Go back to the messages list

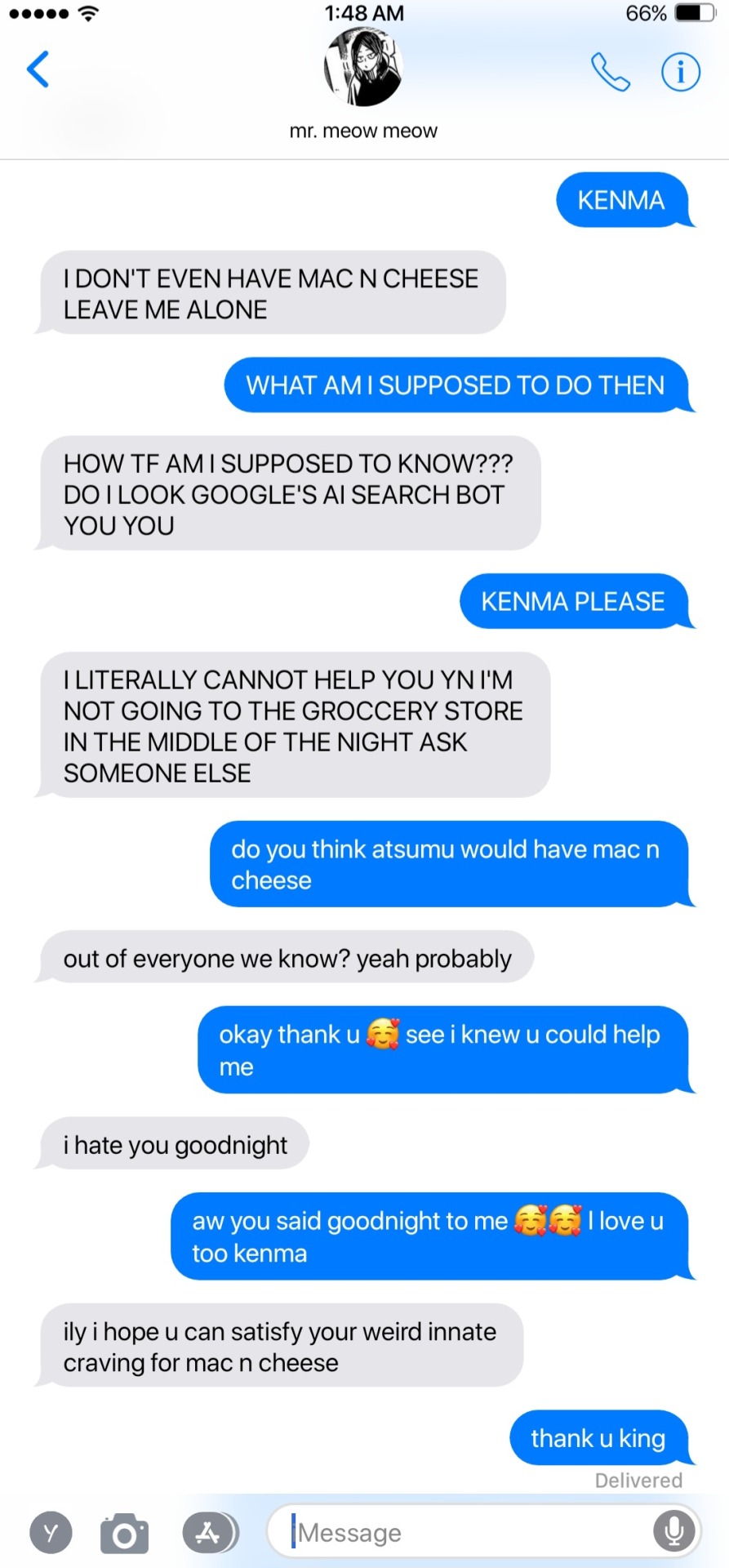pos(38,69)
